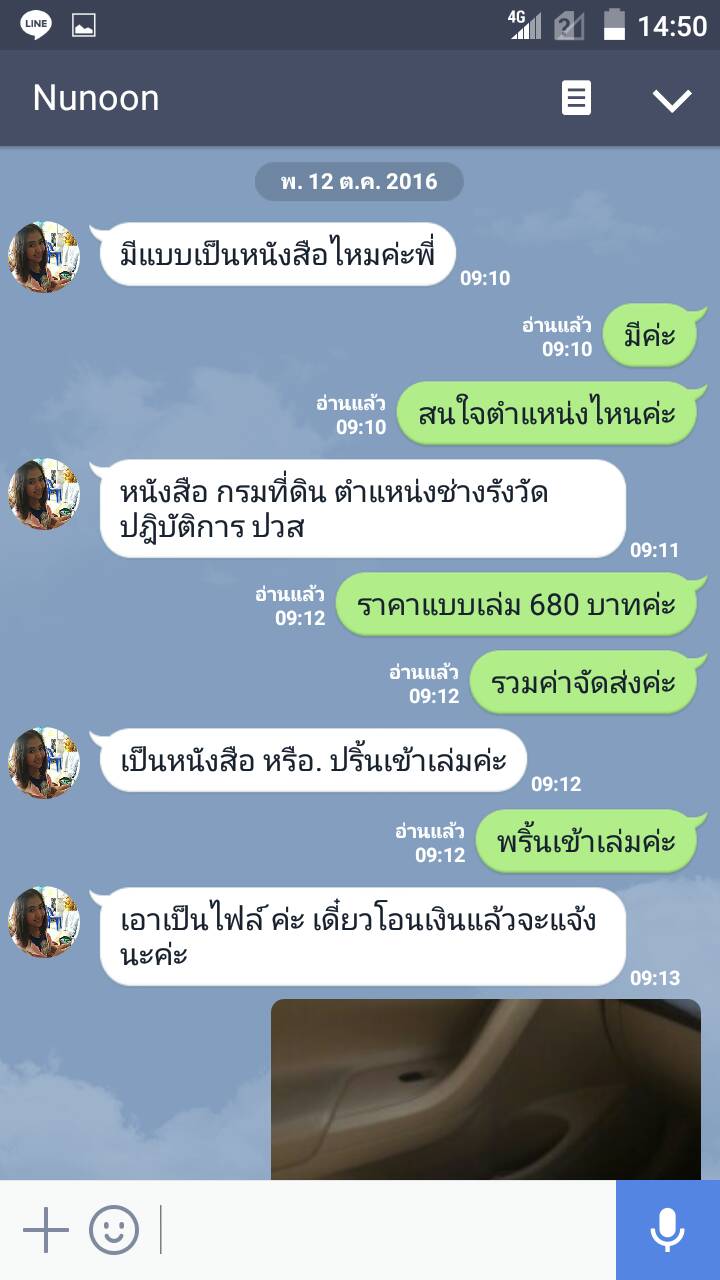Expand the chat options dropdown arrow
The image size is (720, 1280).
click(671, 98)
